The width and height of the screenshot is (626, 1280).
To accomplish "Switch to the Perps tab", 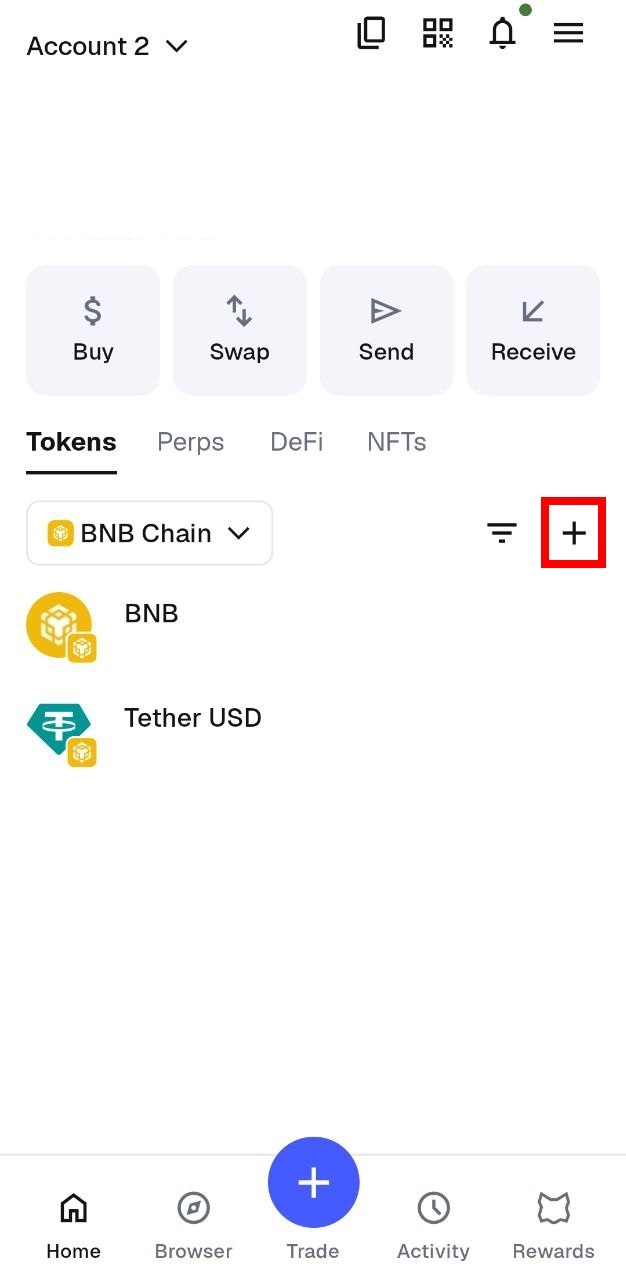I will click(190, 442).
